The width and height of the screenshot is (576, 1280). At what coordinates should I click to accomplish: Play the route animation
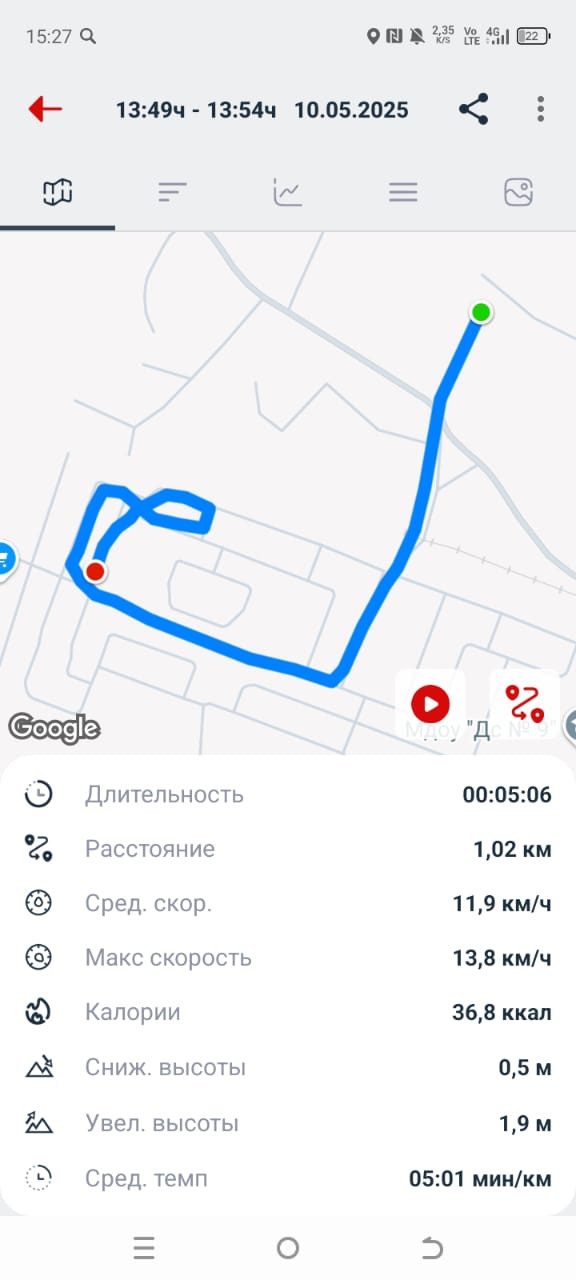click(430, 704)
